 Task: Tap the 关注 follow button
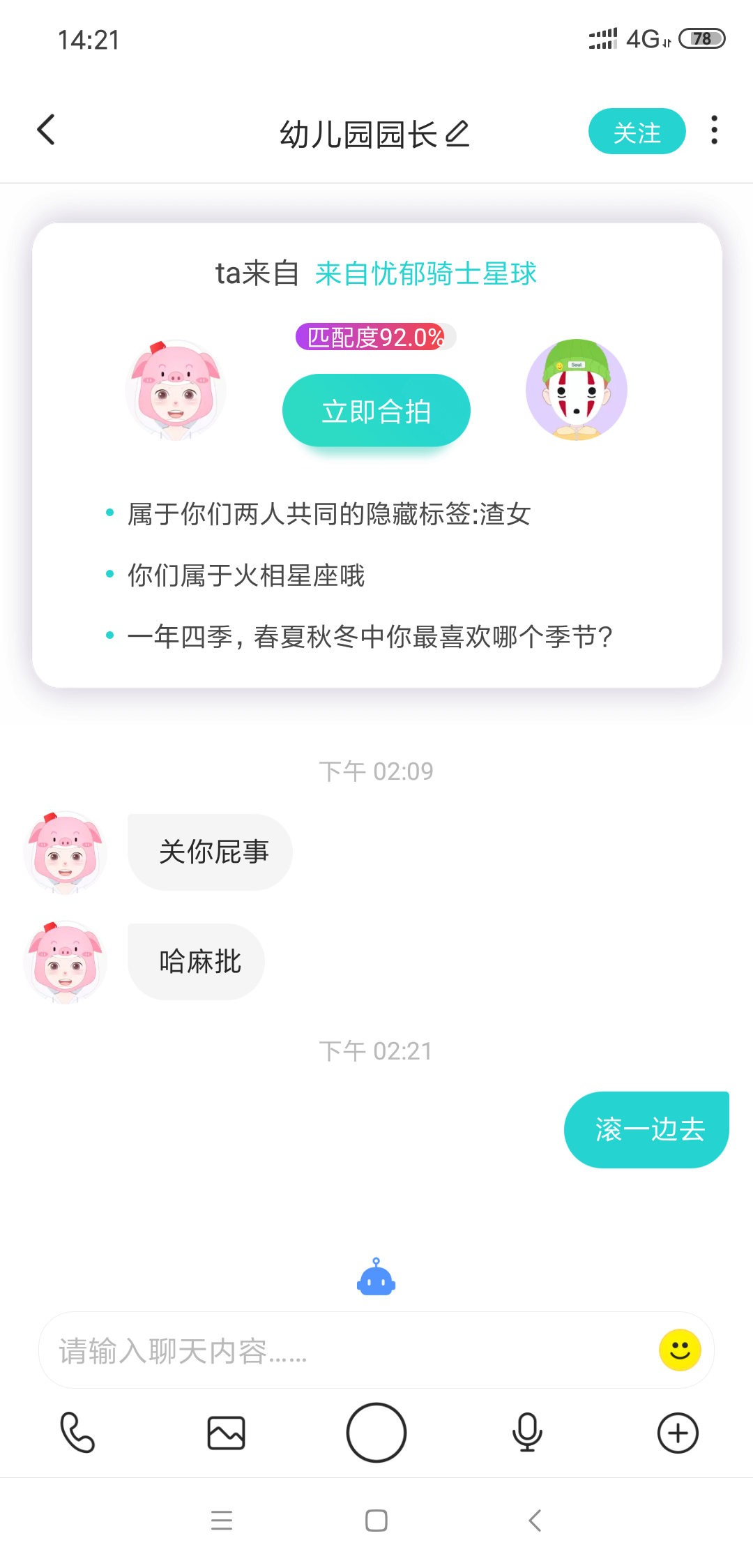click(637, 131)
